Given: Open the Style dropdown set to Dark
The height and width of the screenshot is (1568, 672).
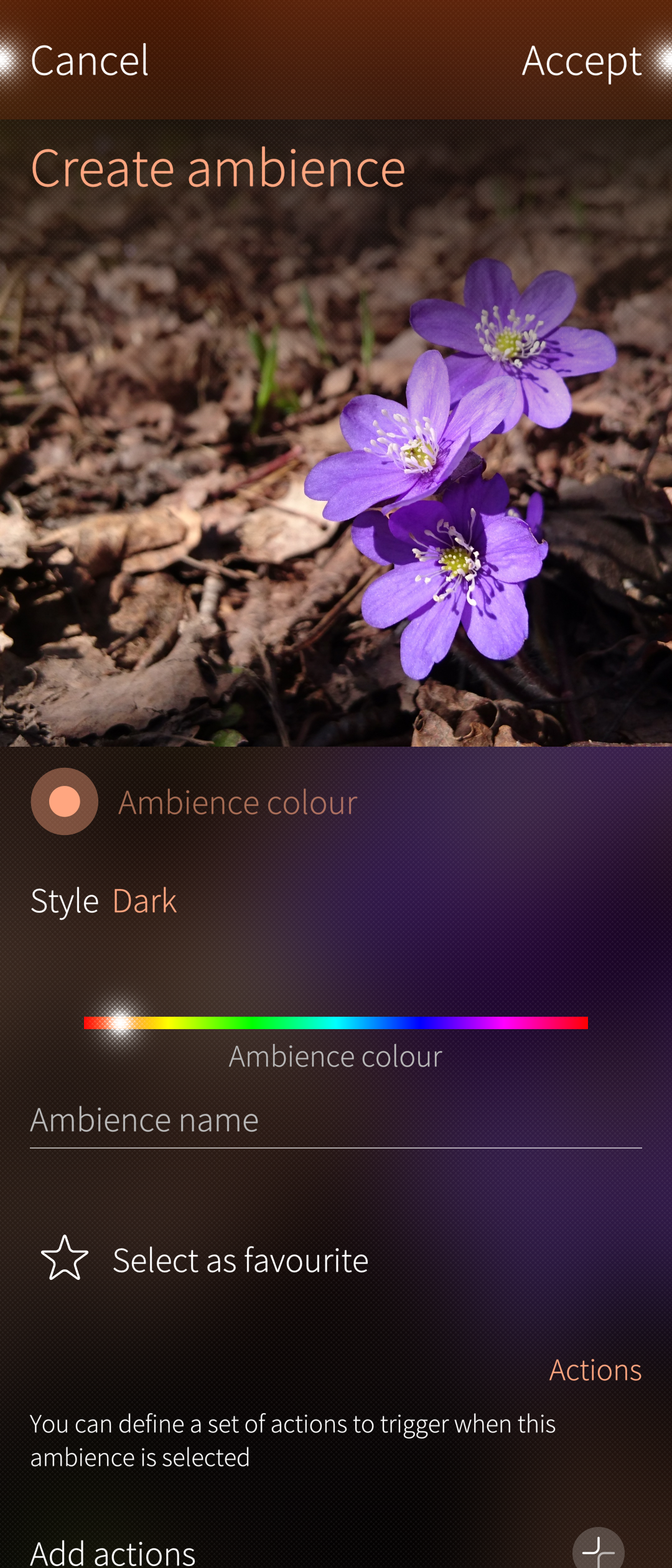Looking at the screenshot, I should click(x=105, y=901).
